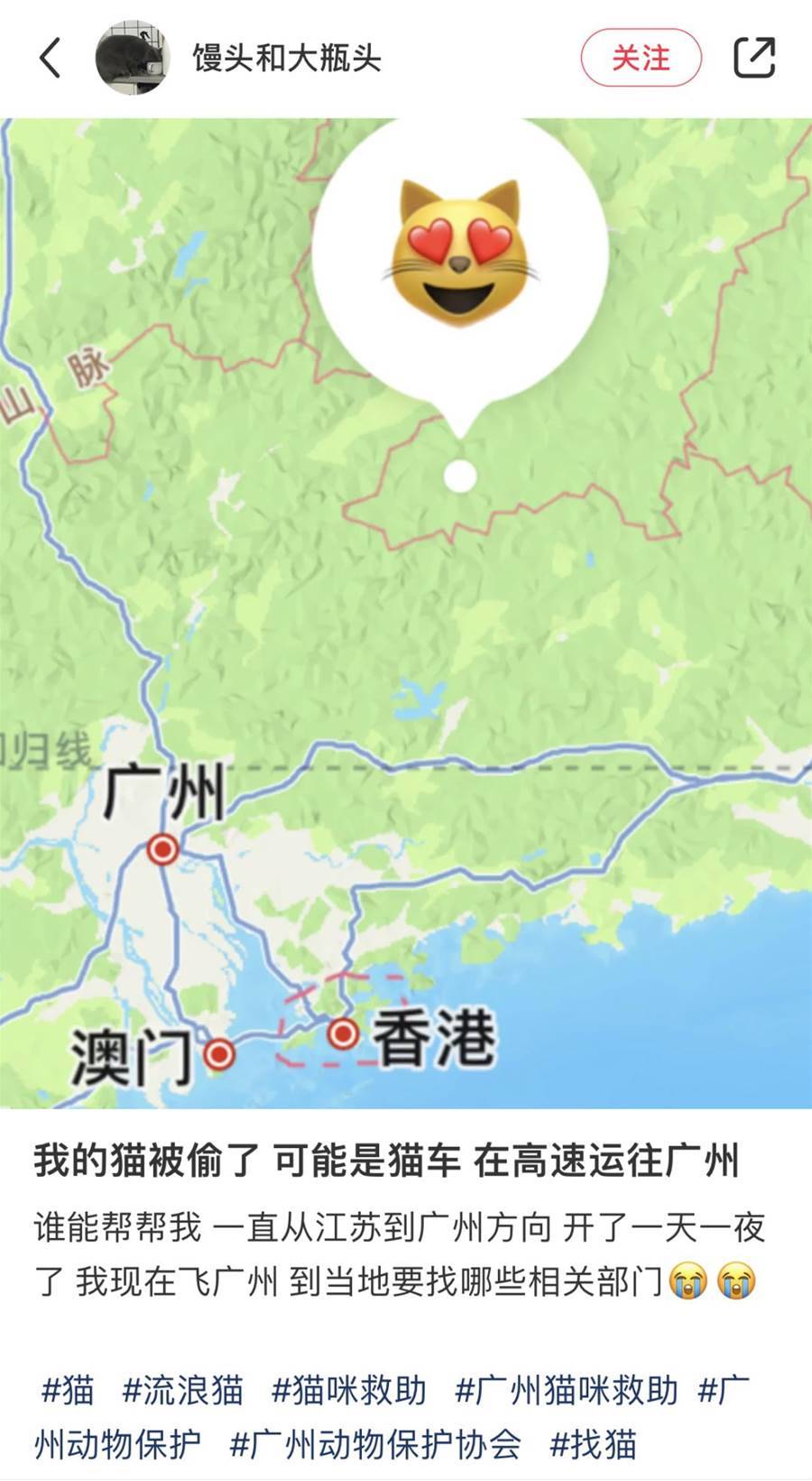Open the #广州动物保护协会 hashtag
The width and height of the screenshot is (812, 1481).
375,1444
